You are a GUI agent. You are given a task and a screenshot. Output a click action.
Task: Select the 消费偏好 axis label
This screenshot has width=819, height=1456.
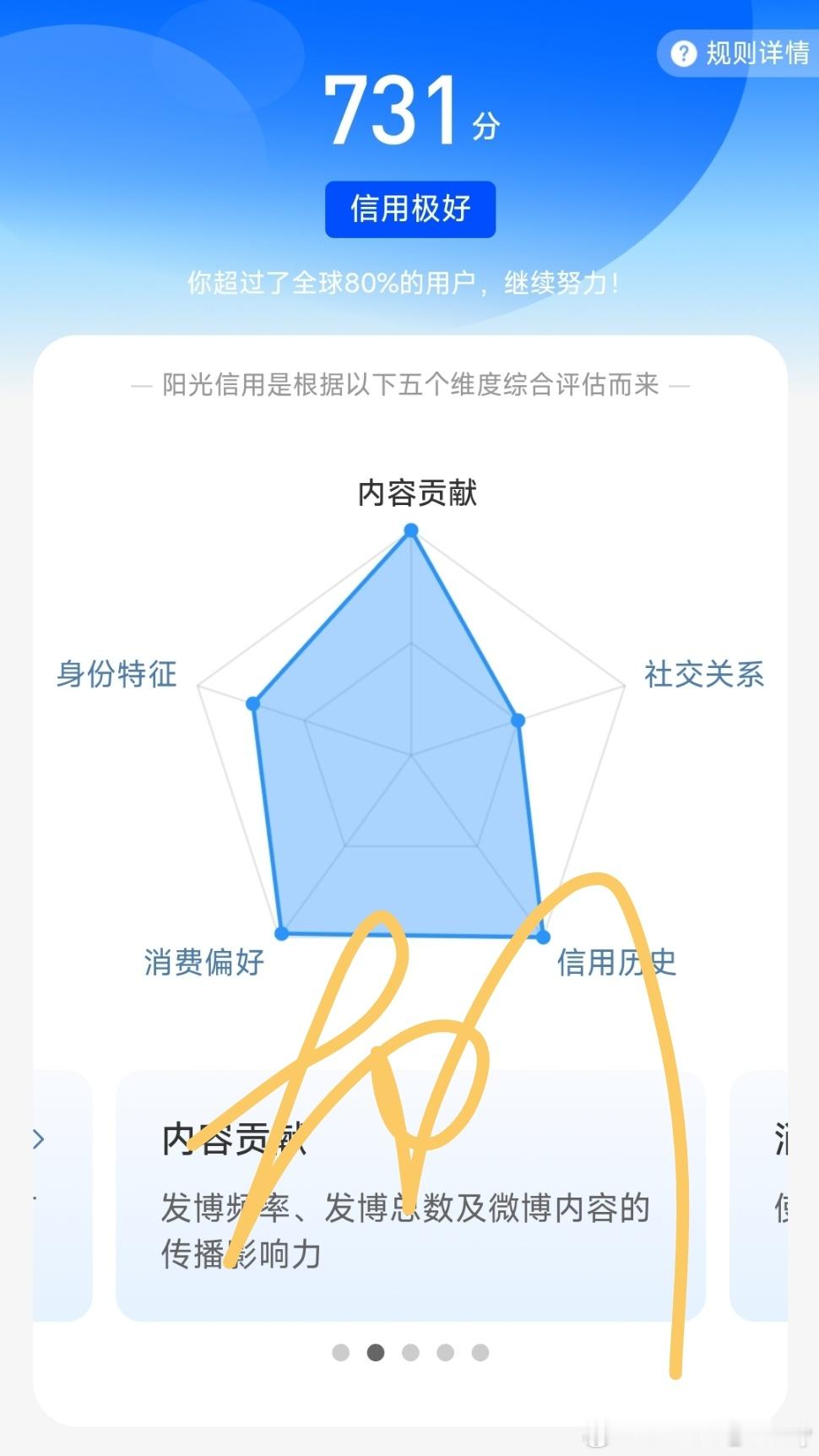[203, 961]
